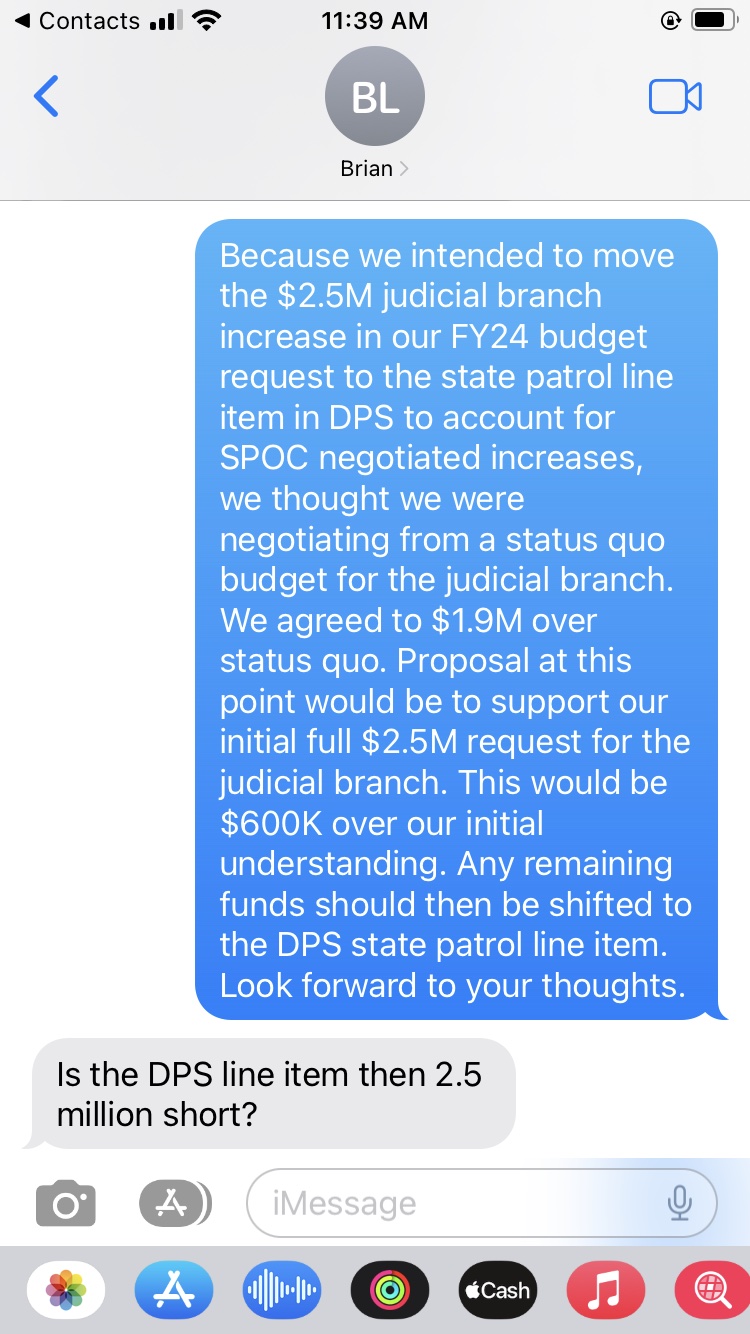The height and width of the screenshot is (1334, 750).
Task: Open the images search app
Action: tap(712, 1290)
